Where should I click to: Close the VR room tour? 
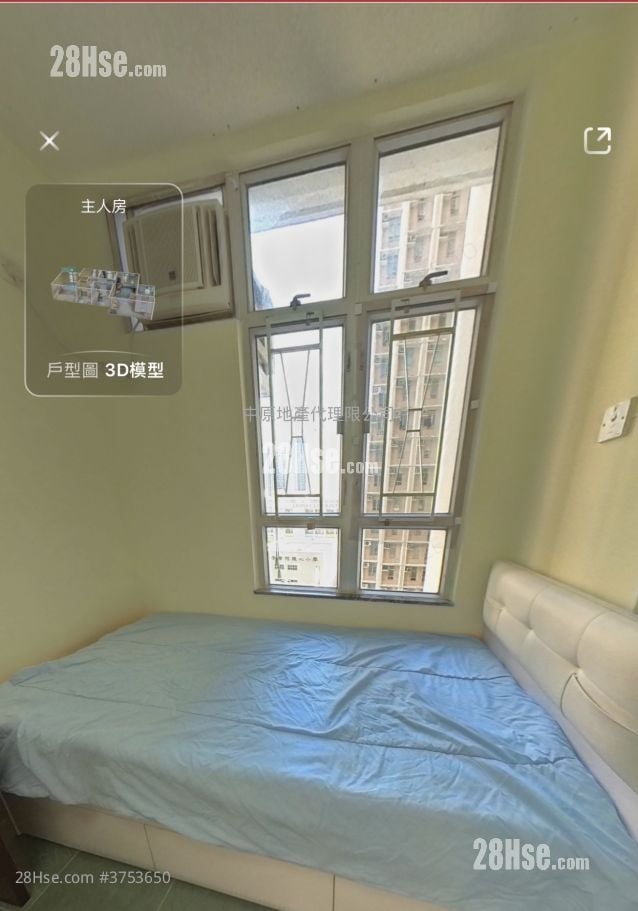point(49,141)
